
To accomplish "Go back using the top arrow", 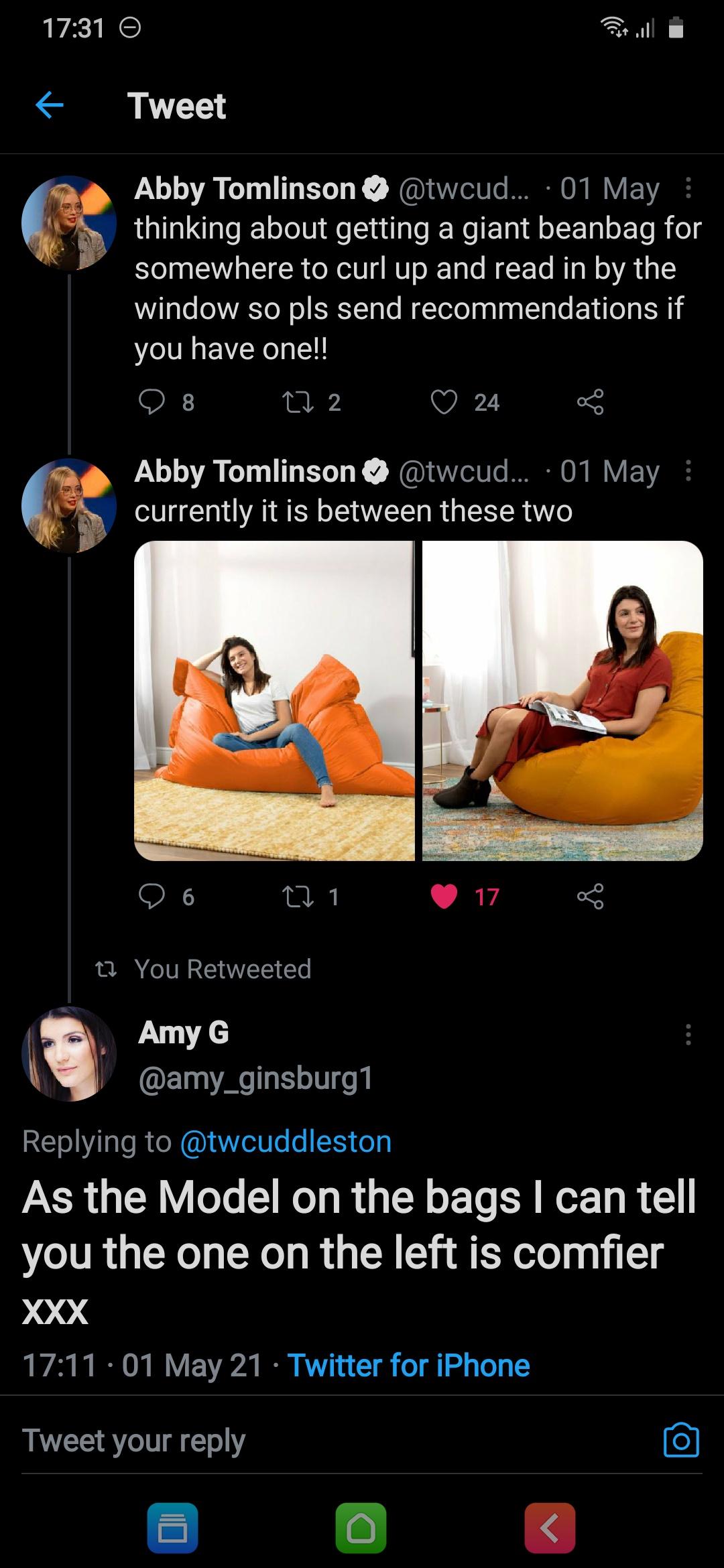I will click(49, 105).
